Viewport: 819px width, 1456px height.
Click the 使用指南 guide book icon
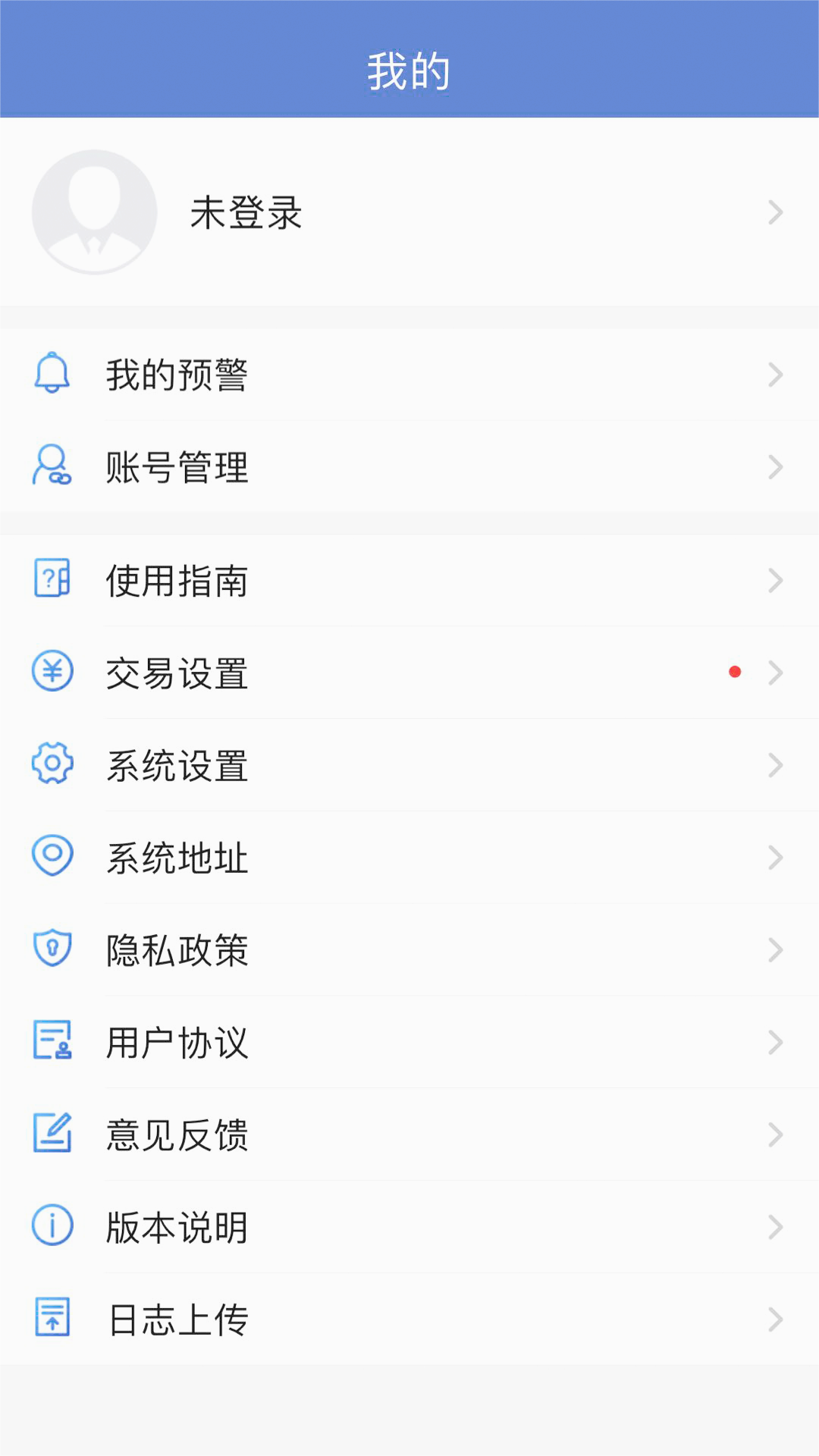(51, 580)
